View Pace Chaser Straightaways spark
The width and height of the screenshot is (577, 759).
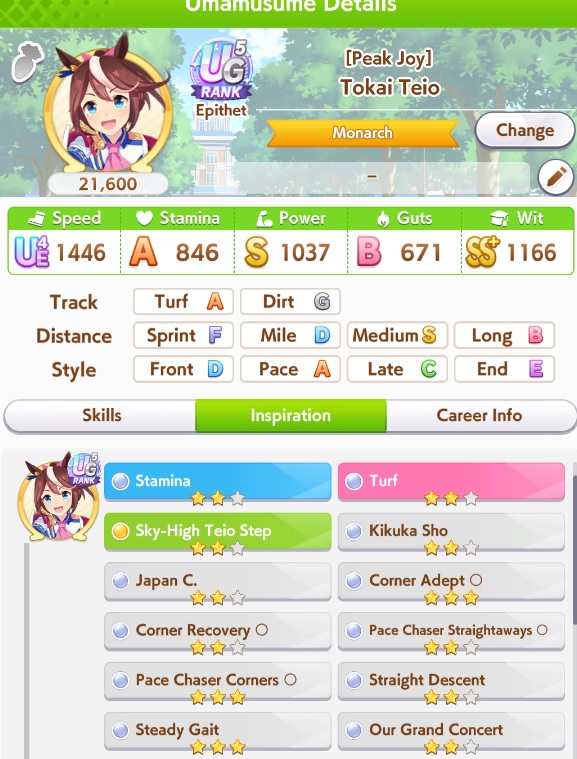point(451,631)
